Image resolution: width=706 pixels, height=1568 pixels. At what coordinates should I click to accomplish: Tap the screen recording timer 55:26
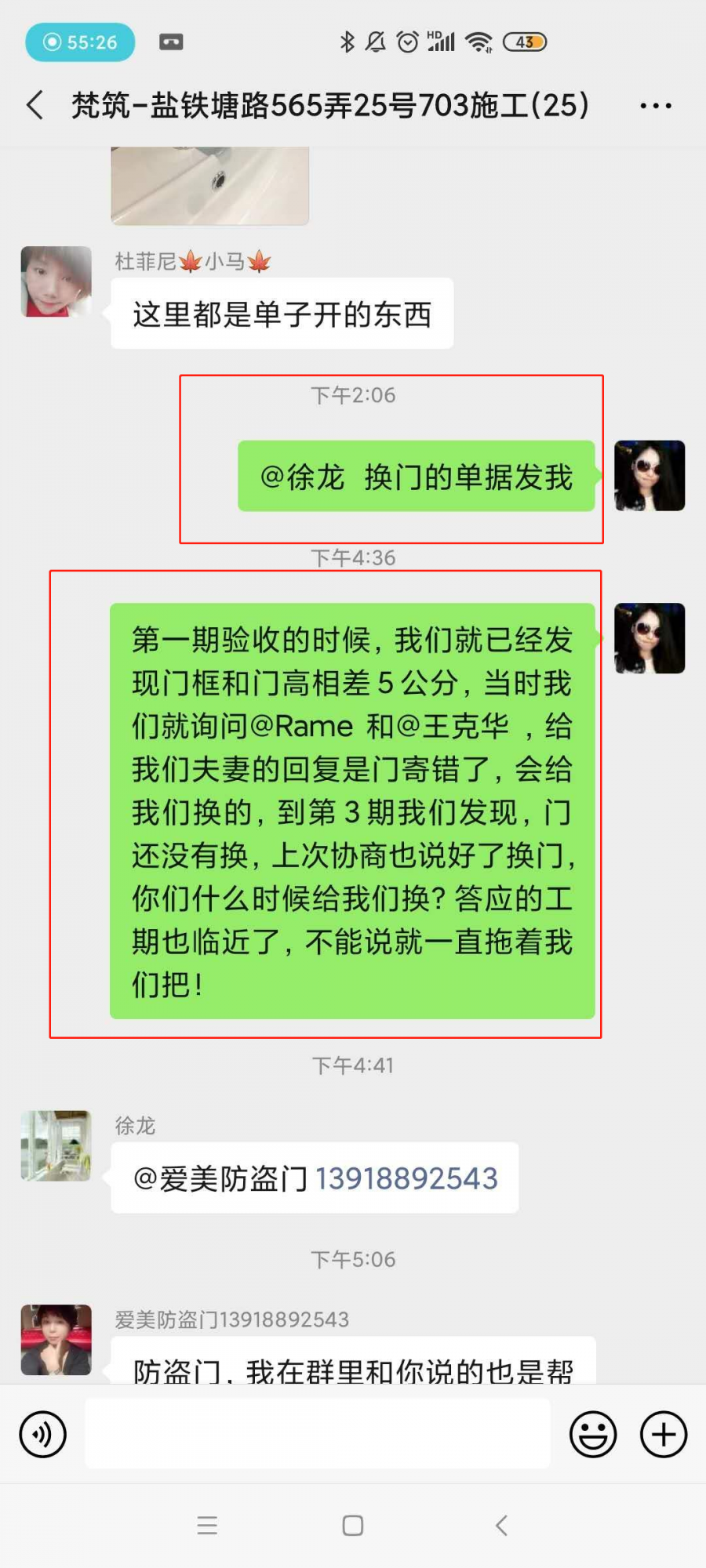pos(80,42)
